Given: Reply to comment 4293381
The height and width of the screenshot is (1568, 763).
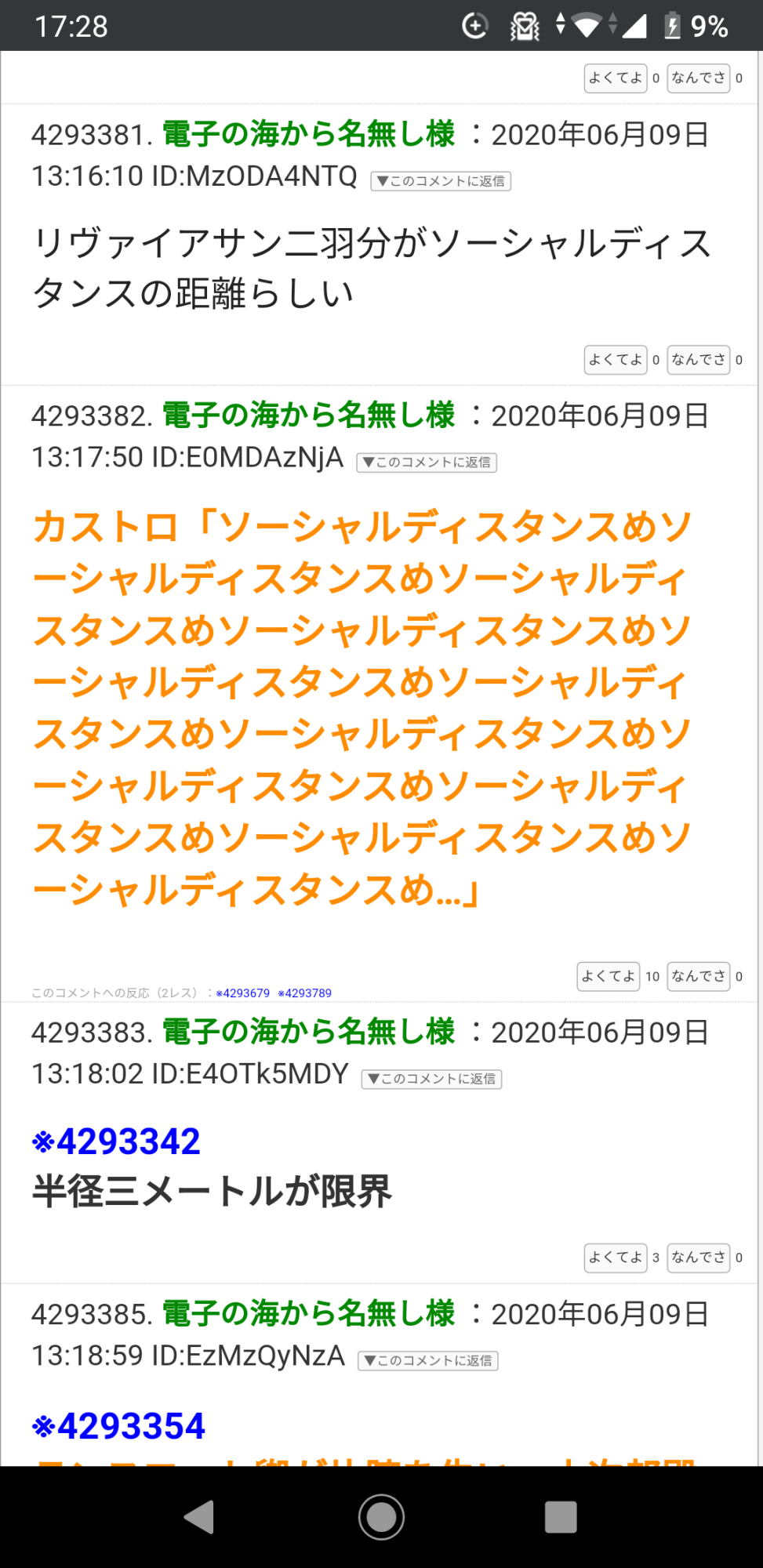Looking at the screenshot, I should (x=440, y=181).
